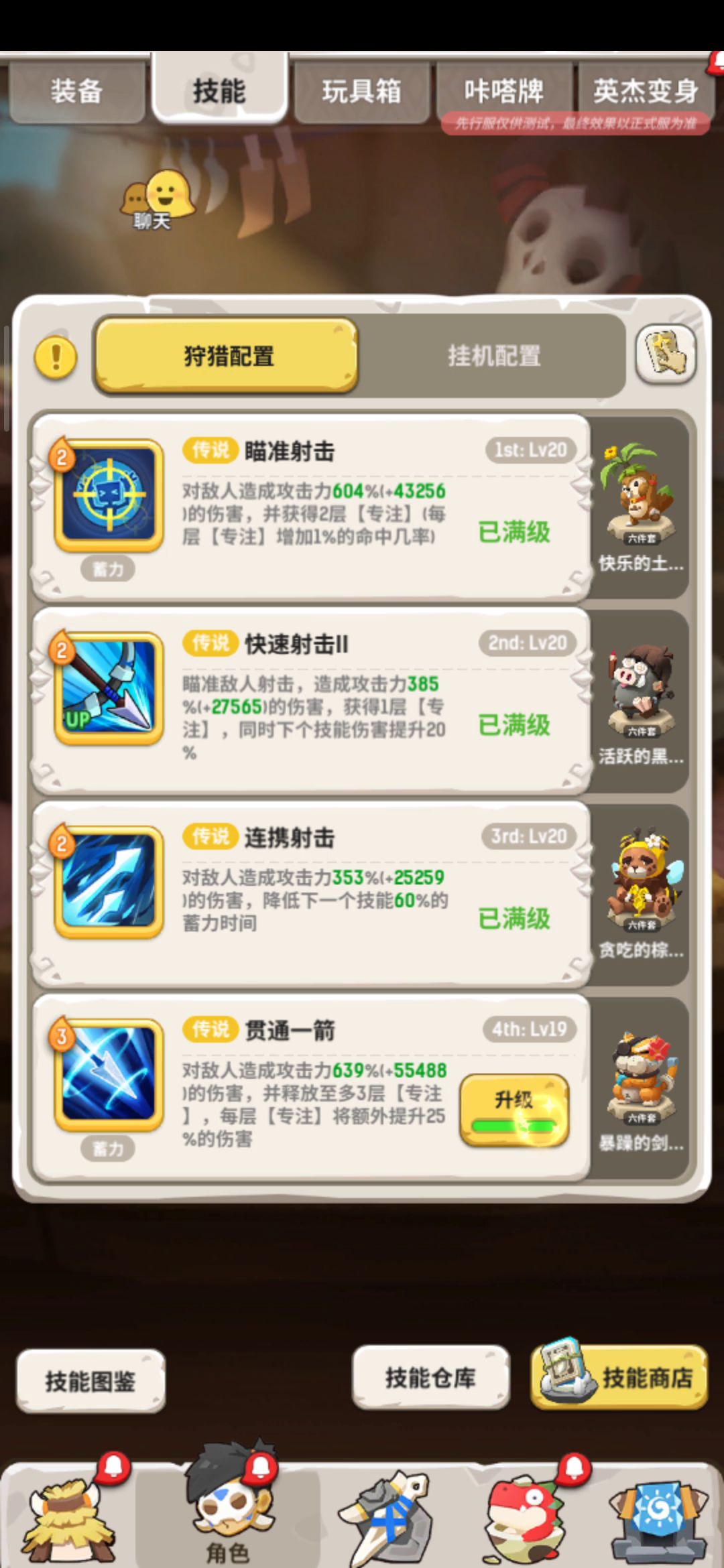This screenshot has width=724, height=1568.
Task: Select the 狩猎配置 setup
Action: point(227,356)
